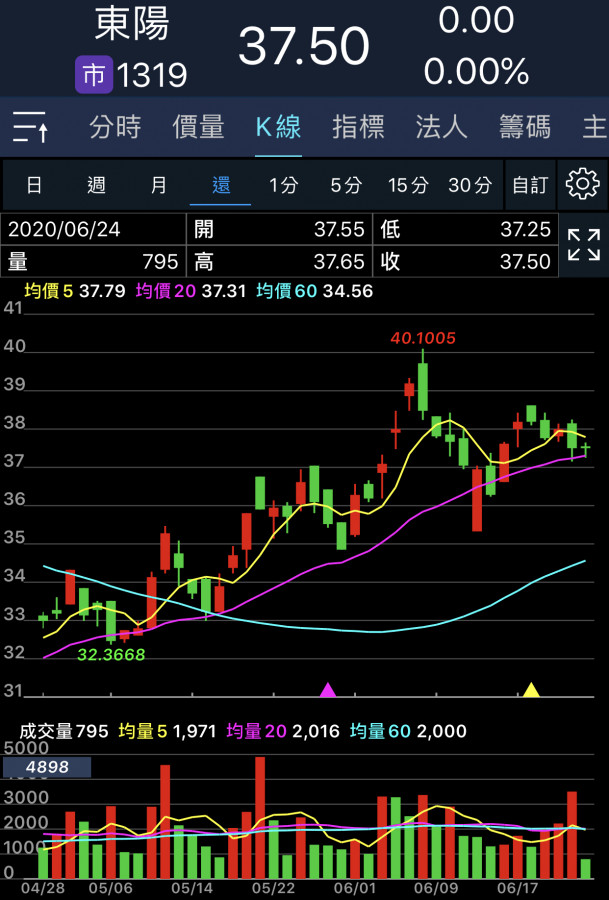
Task: Switch to the 5分 chart interval
Action: [346, 185]
